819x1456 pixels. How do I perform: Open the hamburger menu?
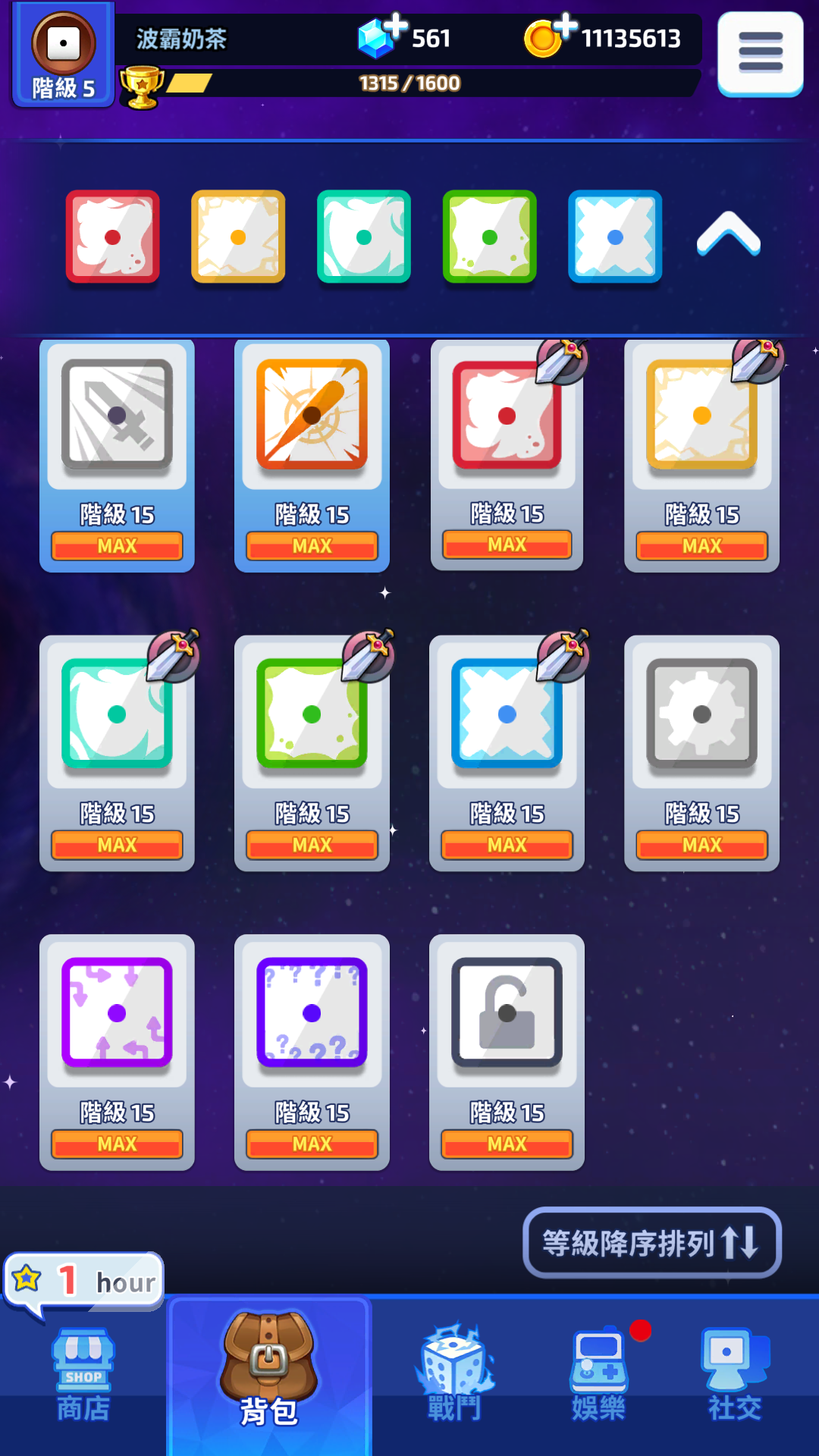click(760, 53)
